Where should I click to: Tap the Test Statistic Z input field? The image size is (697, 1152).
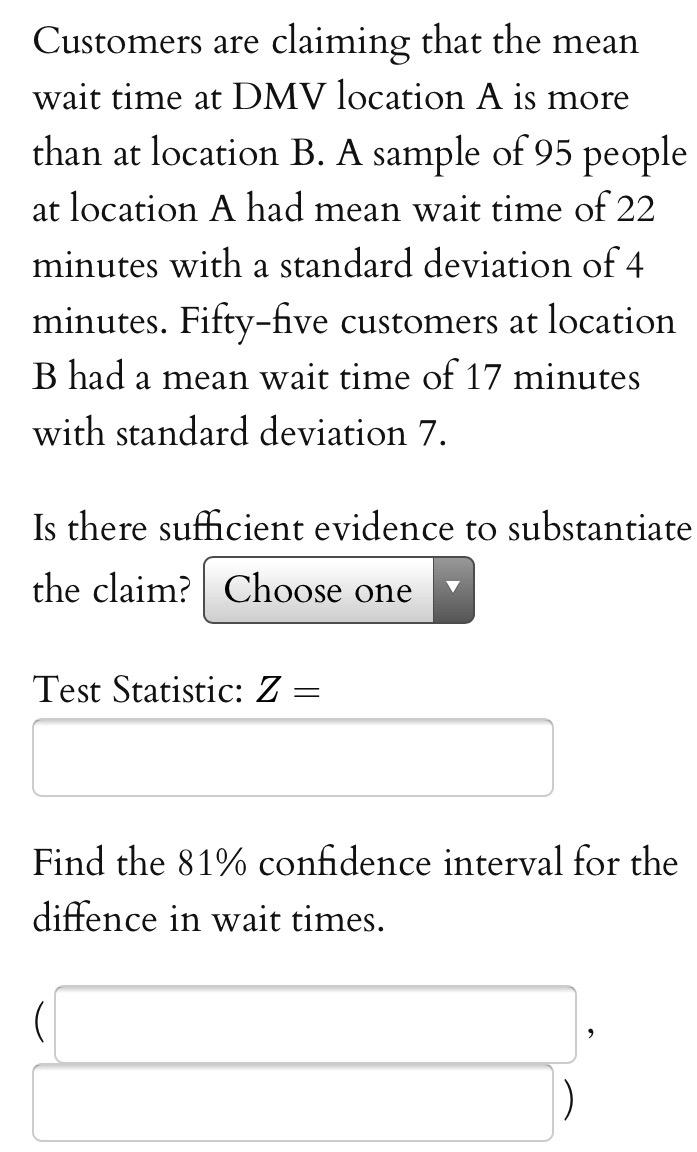(x=292, y=758)
